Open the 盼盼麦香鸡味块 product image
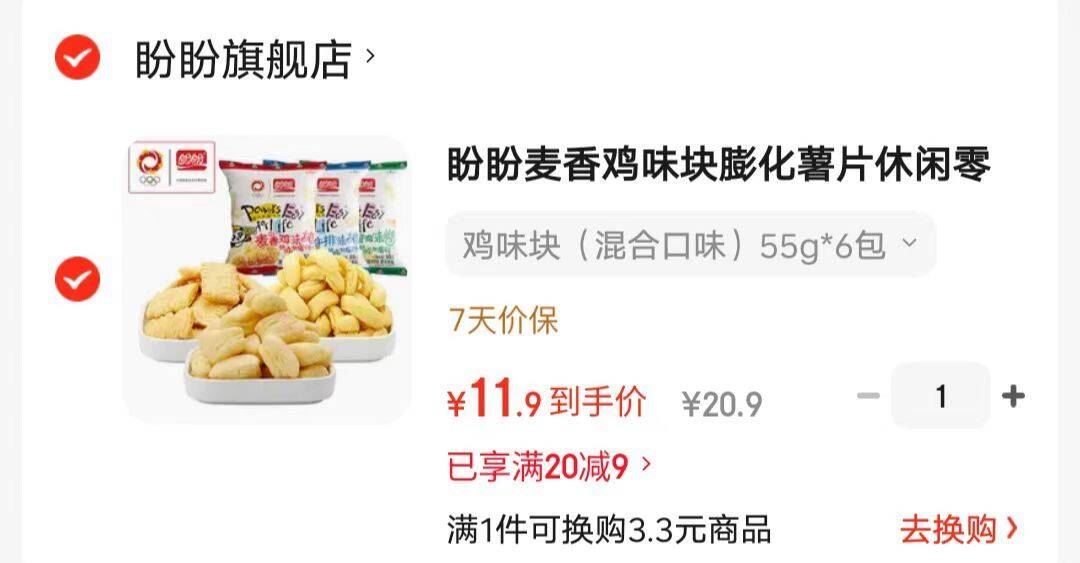Image resolution: width=1080 pixels, height=563 pixels. (266, 279)
